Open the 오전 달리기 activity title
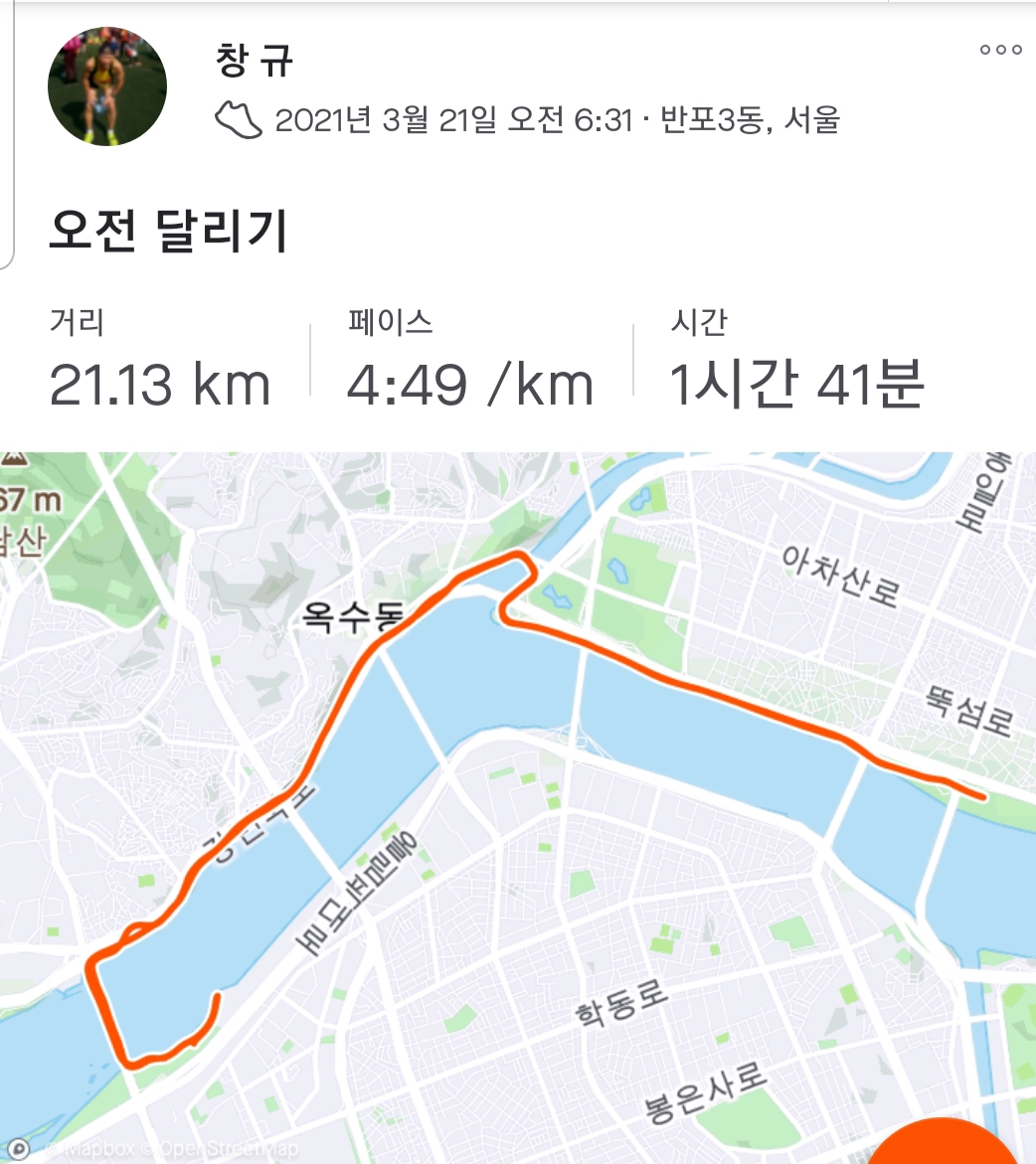This screenshot has height=1164, width=1036. 168,231
